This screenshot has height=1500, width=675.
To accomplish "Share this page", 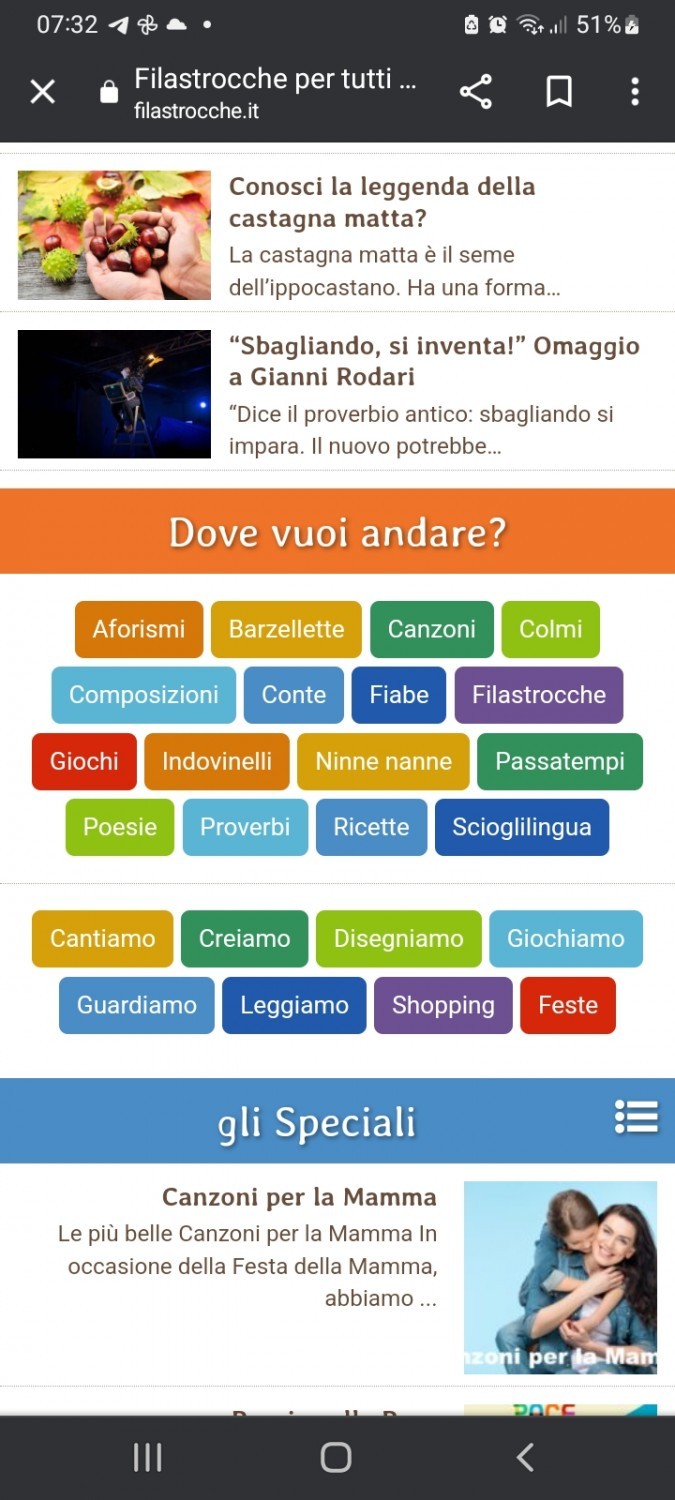I will click(x=476, y=92).
